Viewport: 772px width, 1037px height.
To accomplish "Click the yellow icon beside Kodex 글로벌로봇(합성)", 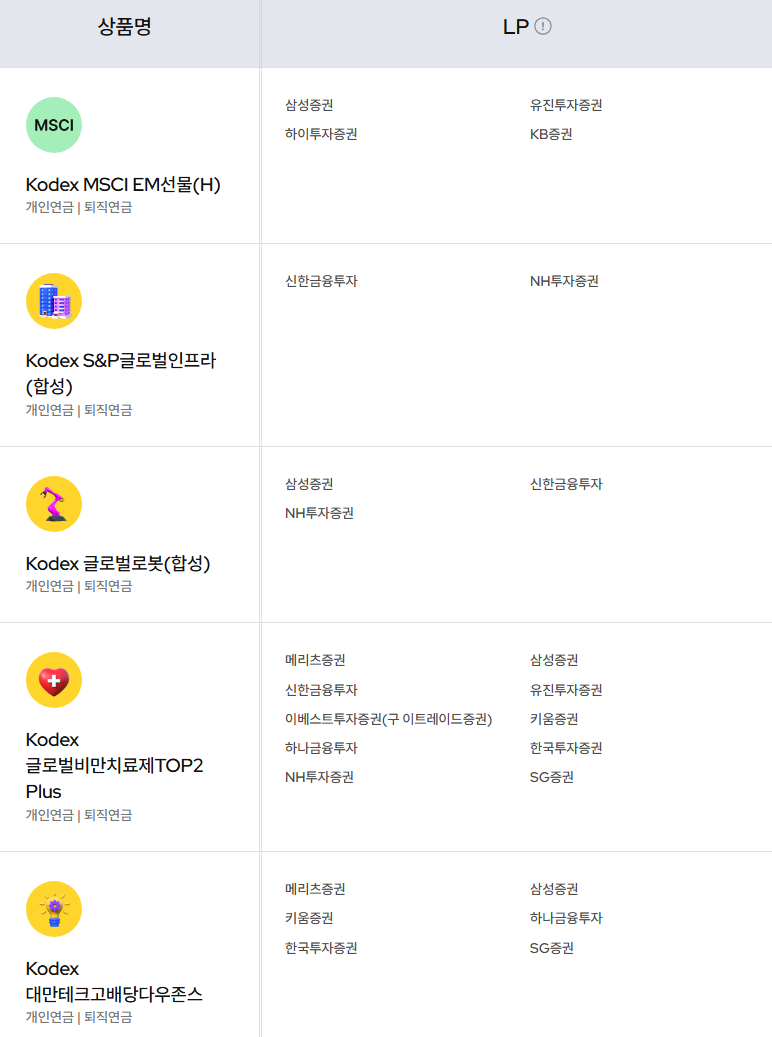I will [x=54, y=503].
